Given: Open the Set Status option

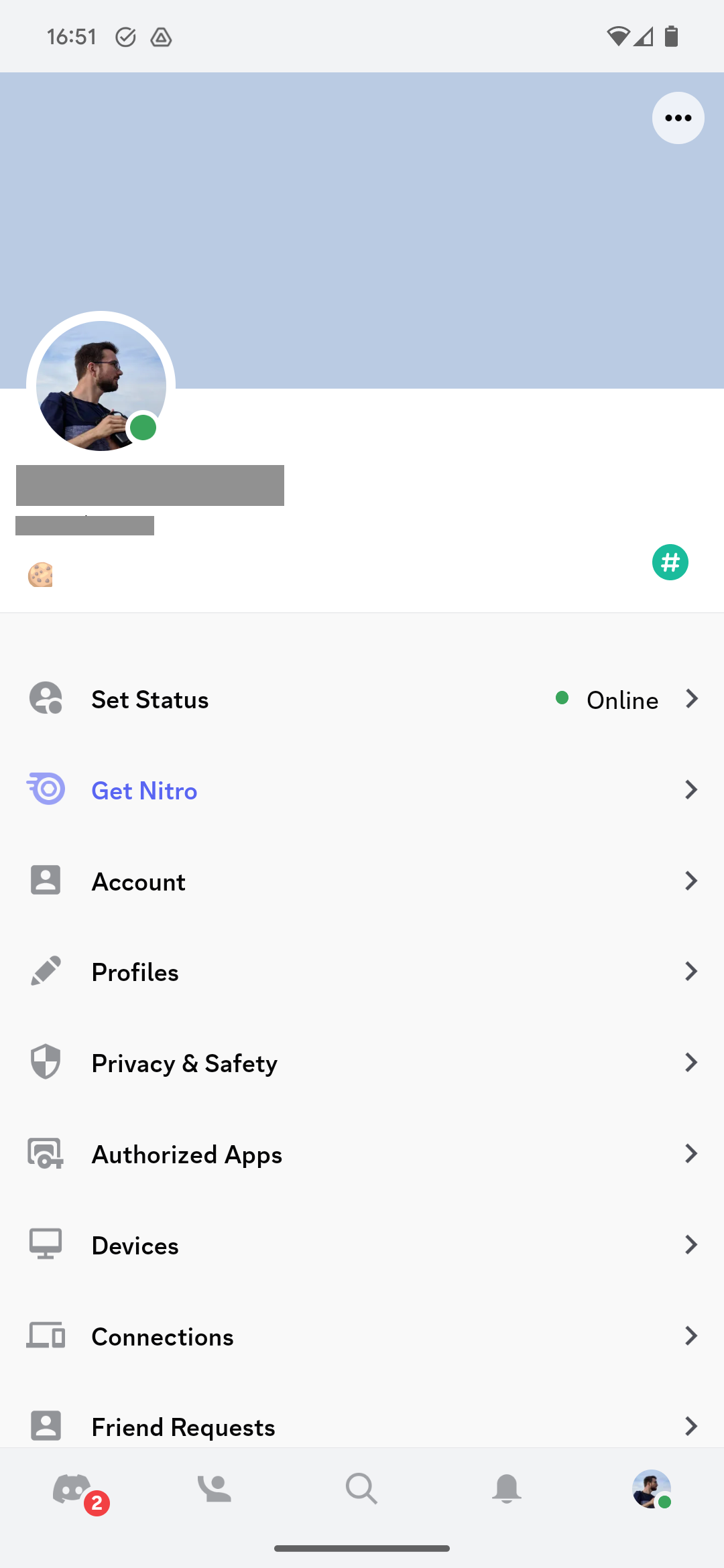Looking at the screenshot, I should [362, 700].
